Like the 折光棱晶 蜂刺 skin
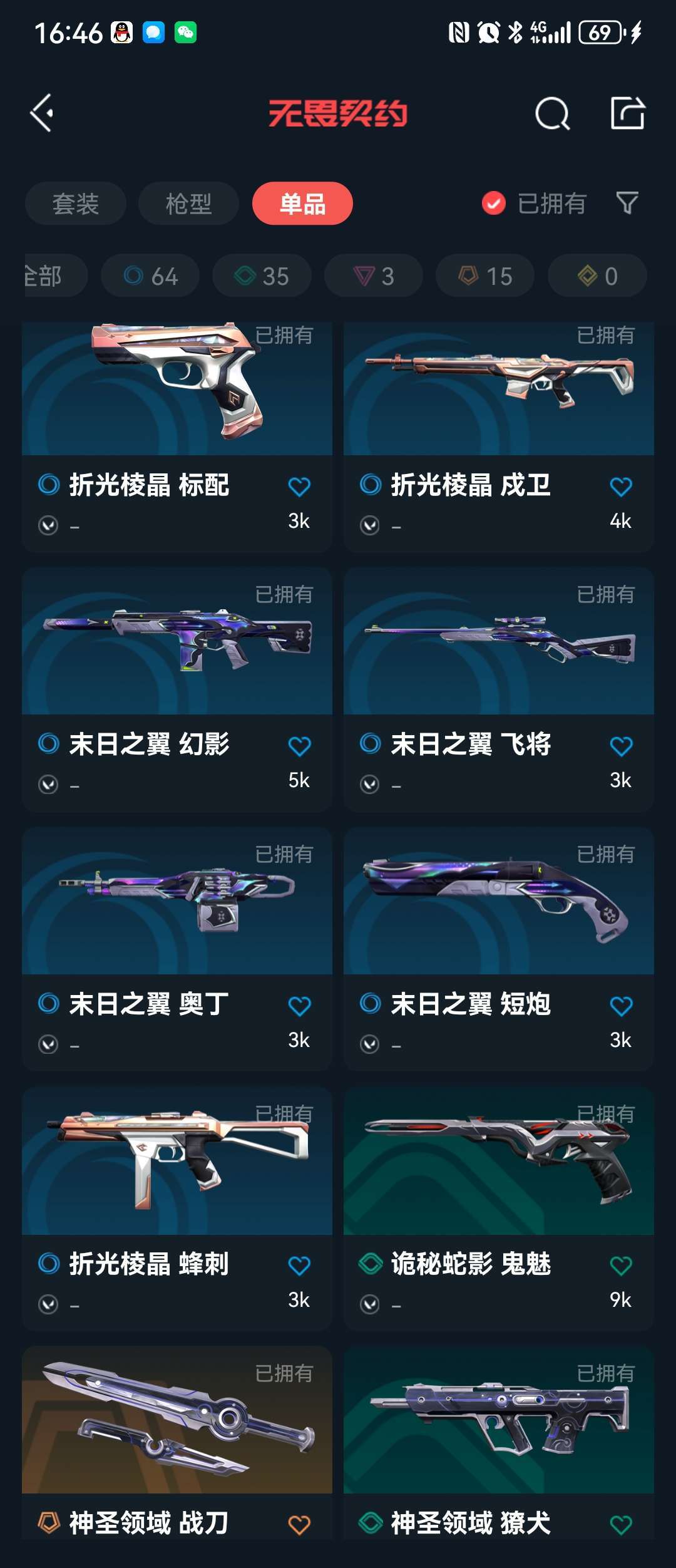The width and height of the screenshot is (676, 1568). [299, 1266]
